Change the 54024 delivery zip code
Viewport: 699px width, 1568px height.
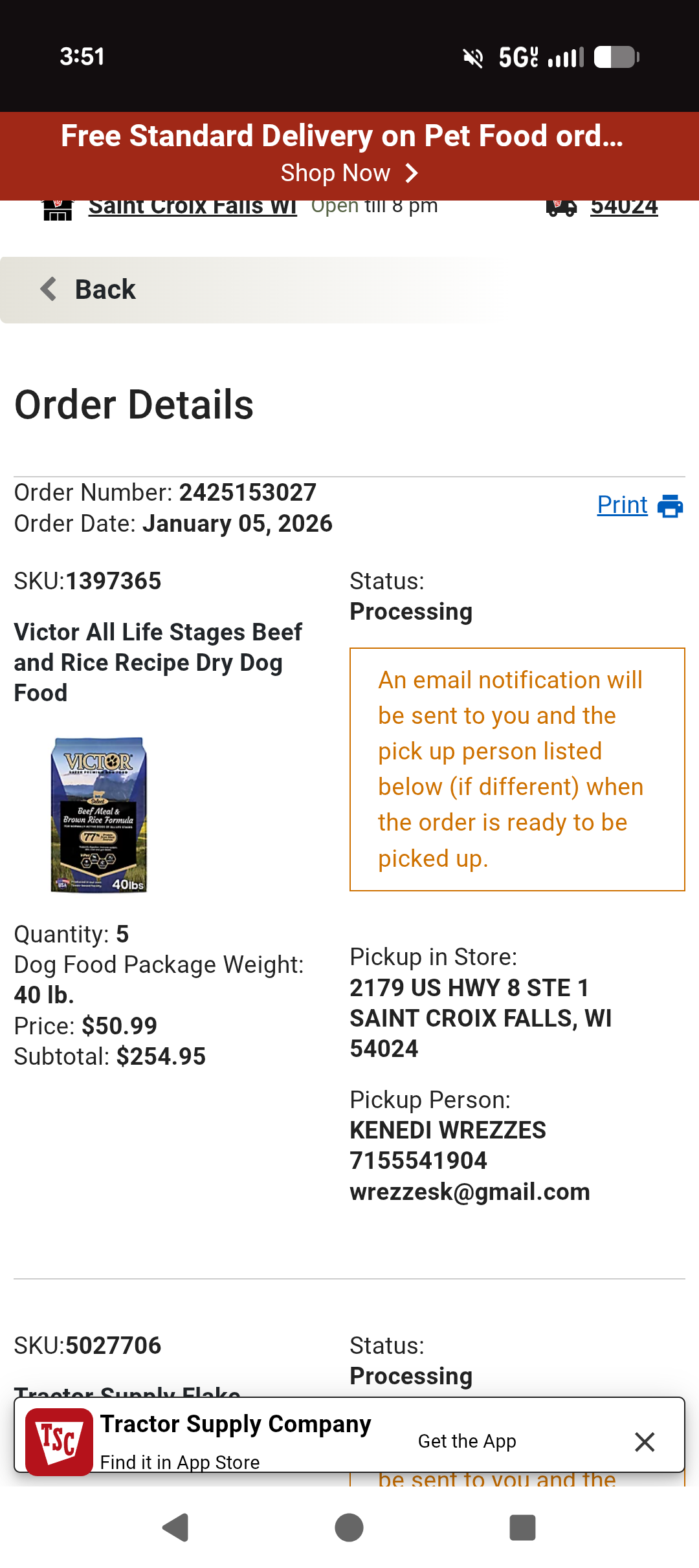(x=623, y=208)
